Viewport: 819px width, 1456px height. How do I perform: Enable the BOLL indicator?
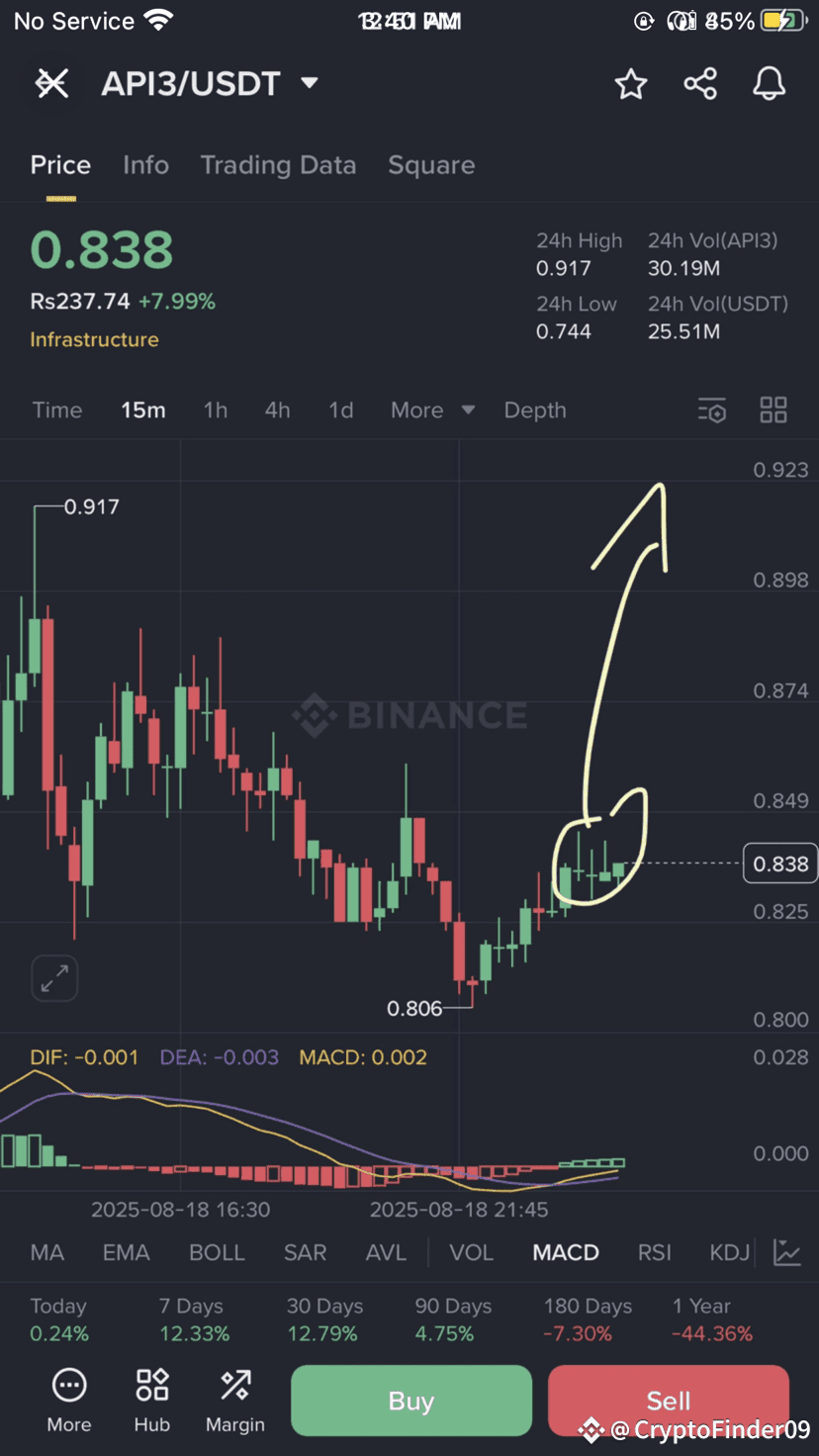(217, 1252)
